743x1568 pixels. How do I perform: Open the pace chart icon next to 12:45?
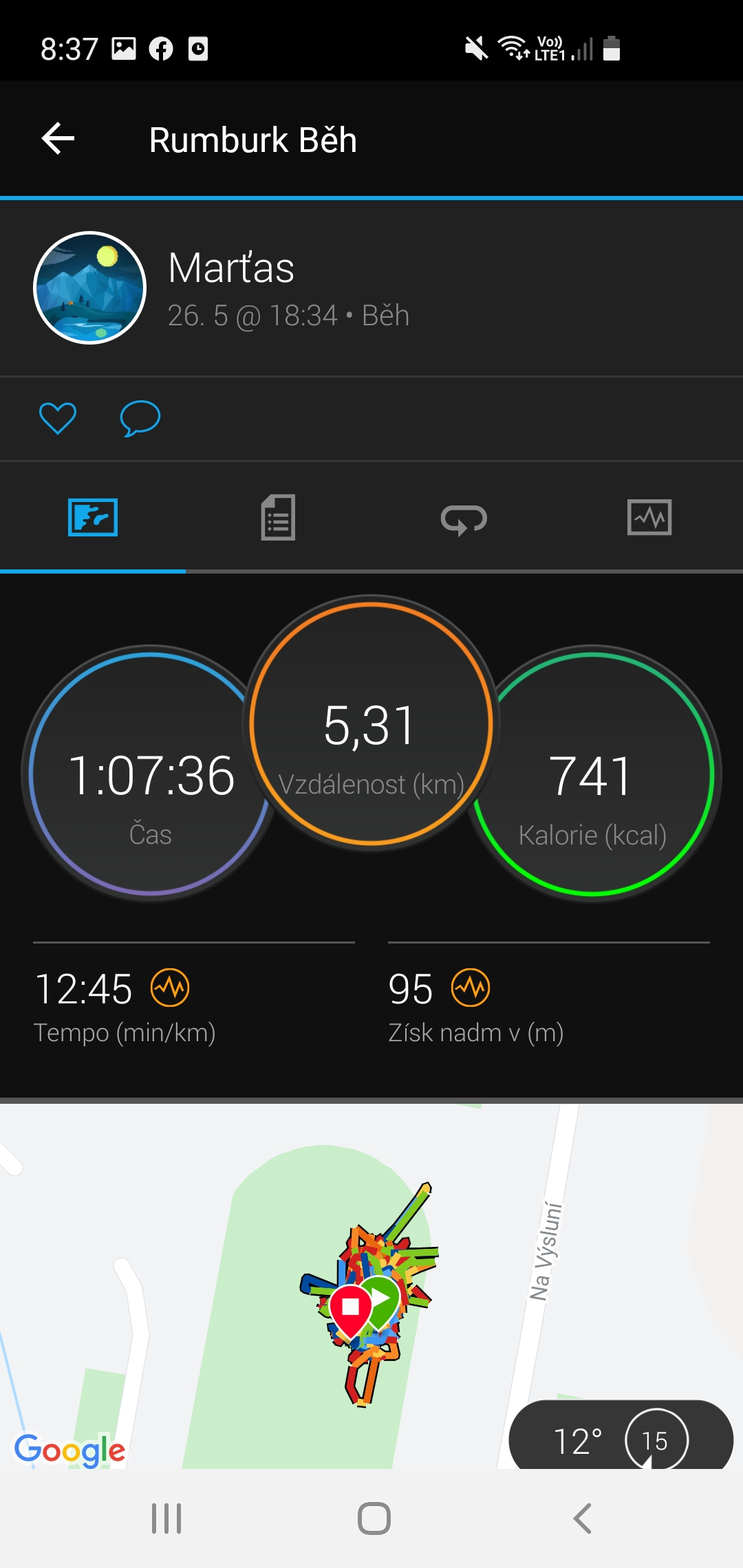pos(170,988)
